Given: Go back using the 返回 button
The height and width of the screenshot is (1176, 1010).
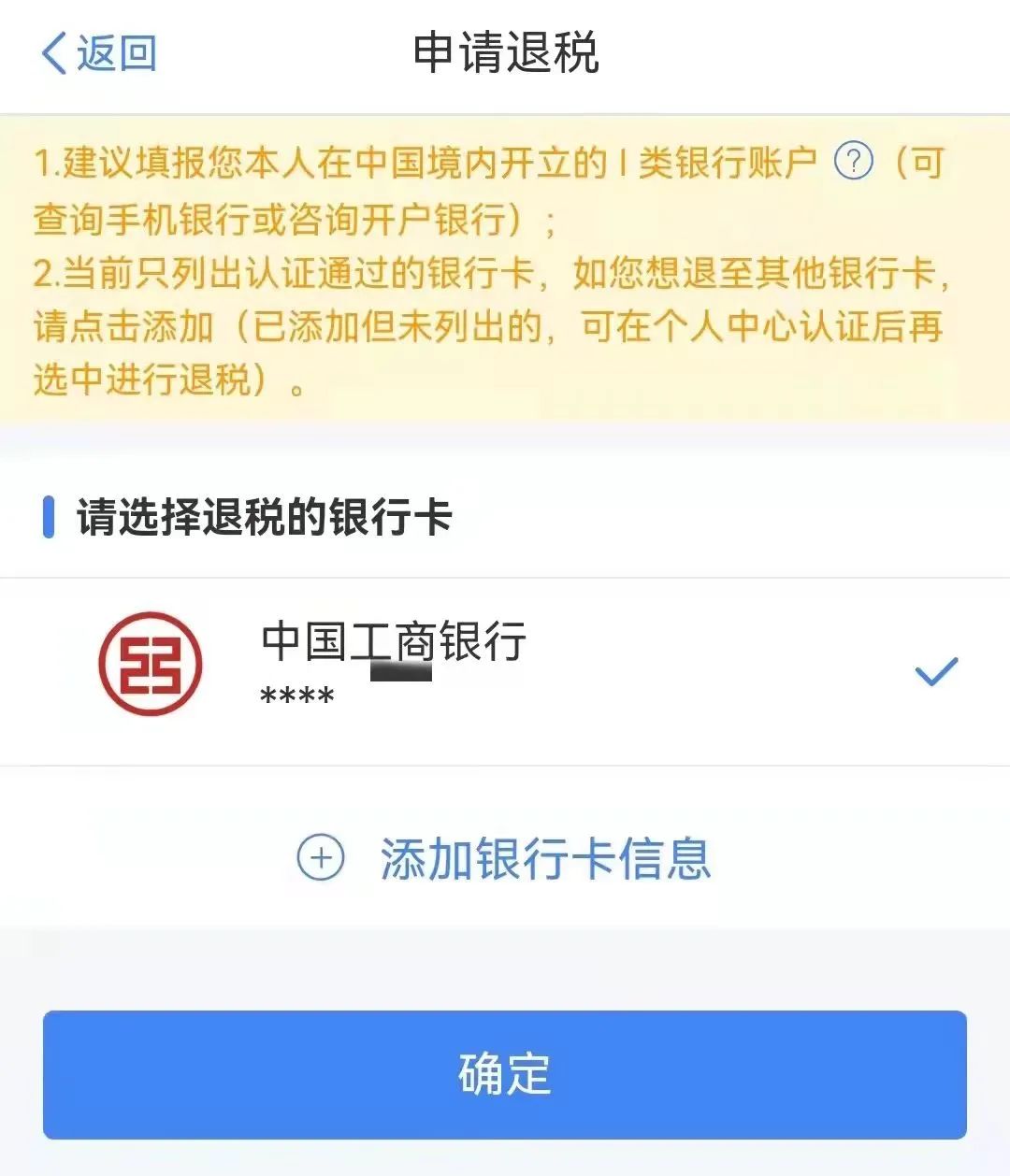Looking at the screenshot, I should (98, 53).
